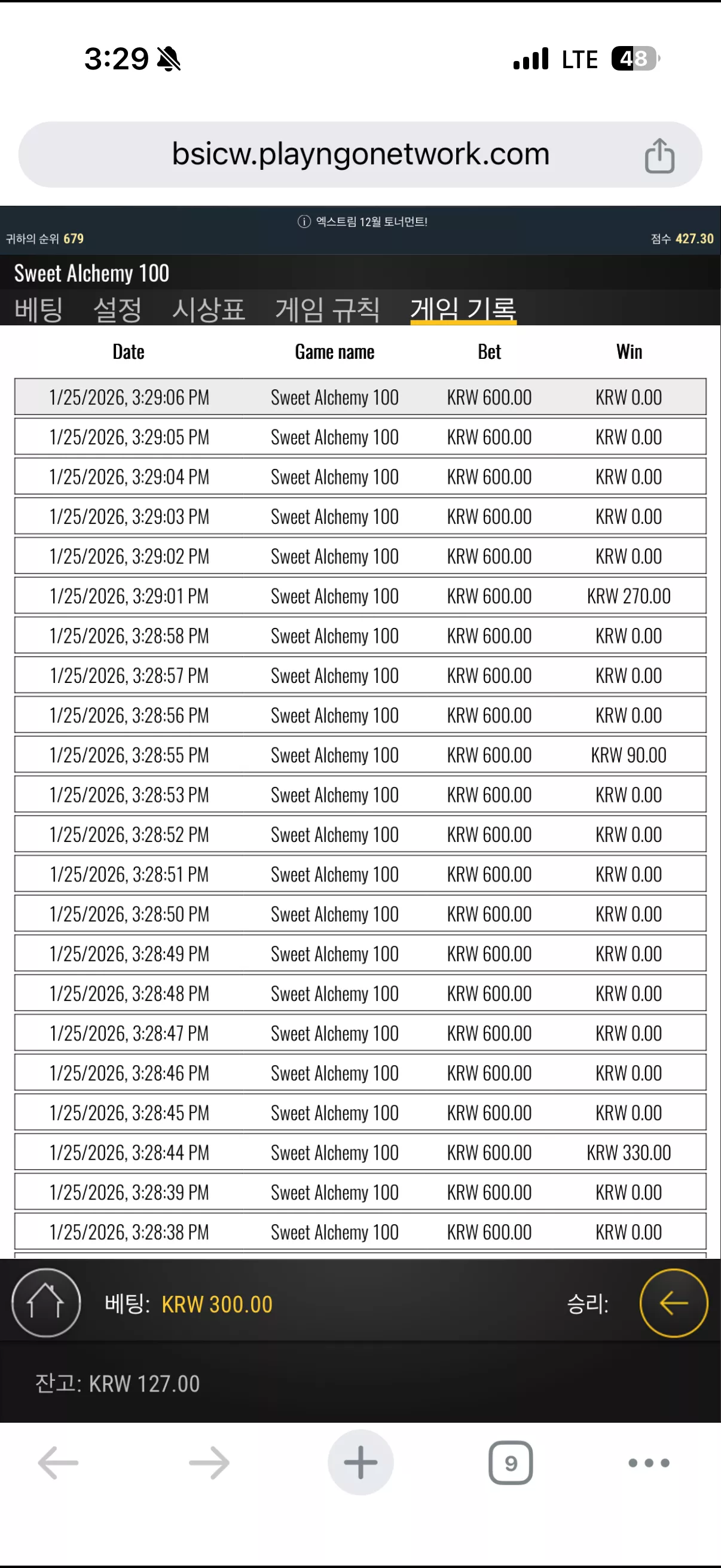
Task: Open the 3:28:55 PM record with KRW 90.00 win
Action: (x=360, y=755)
